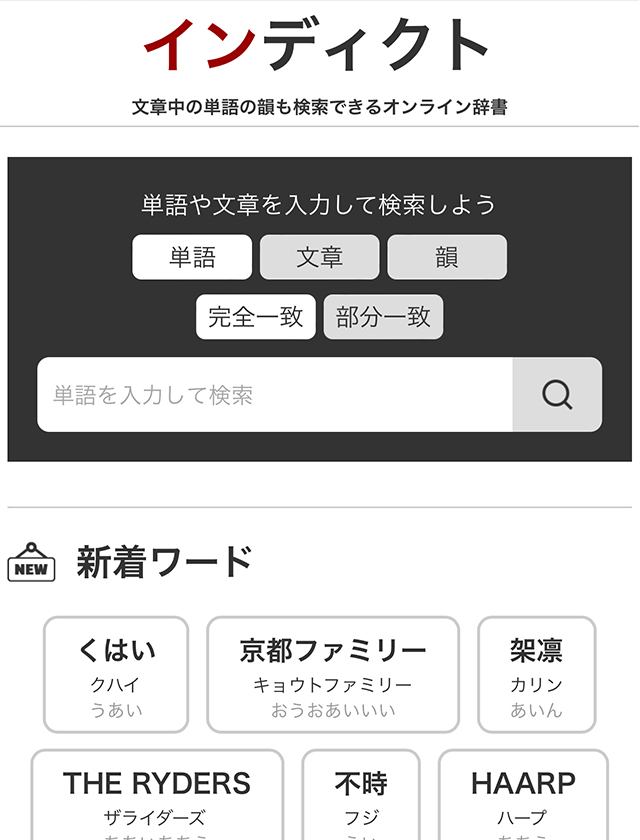Open the word card 京都ファミリー

332,675
